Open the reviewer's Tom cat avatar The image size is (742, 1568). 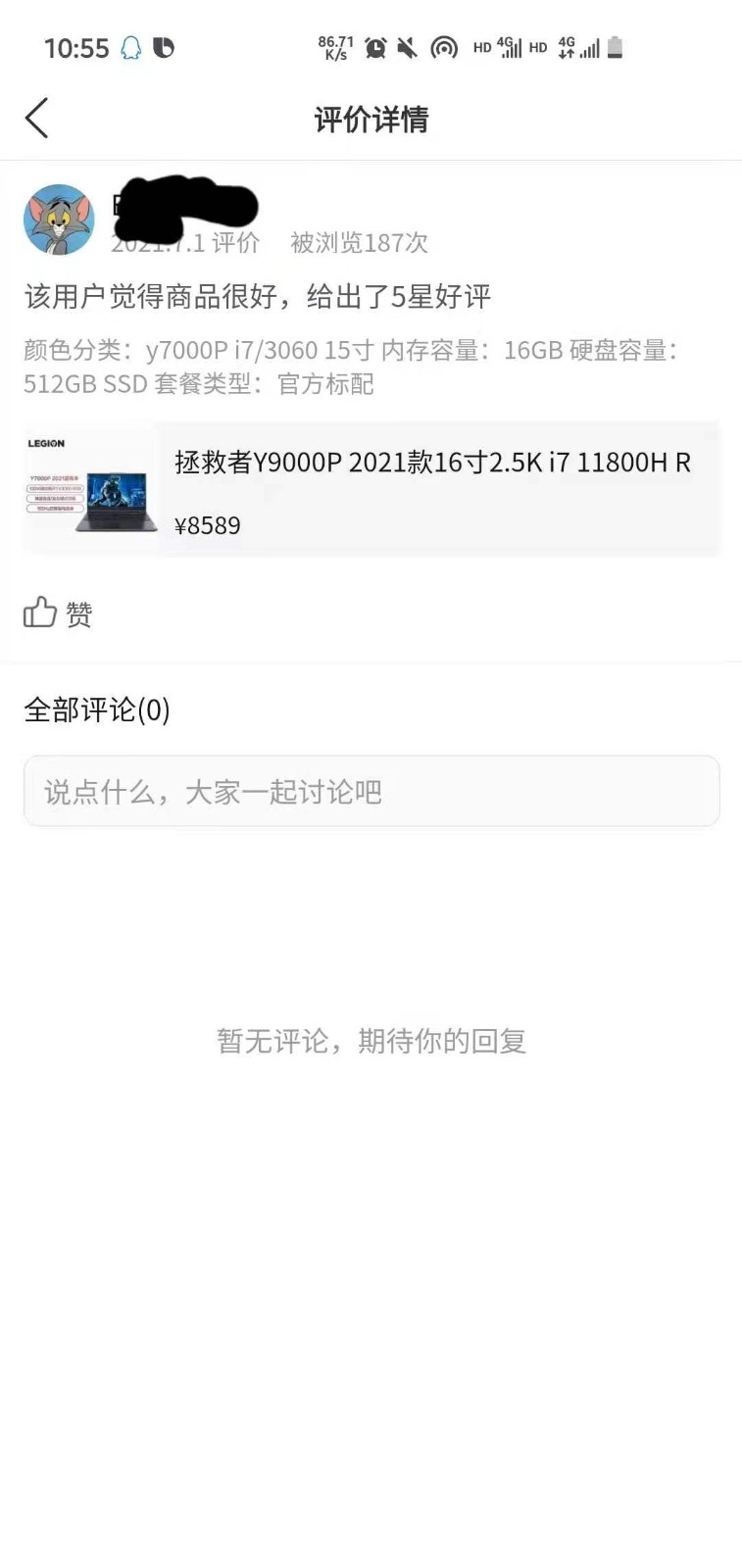click(59, 220)
